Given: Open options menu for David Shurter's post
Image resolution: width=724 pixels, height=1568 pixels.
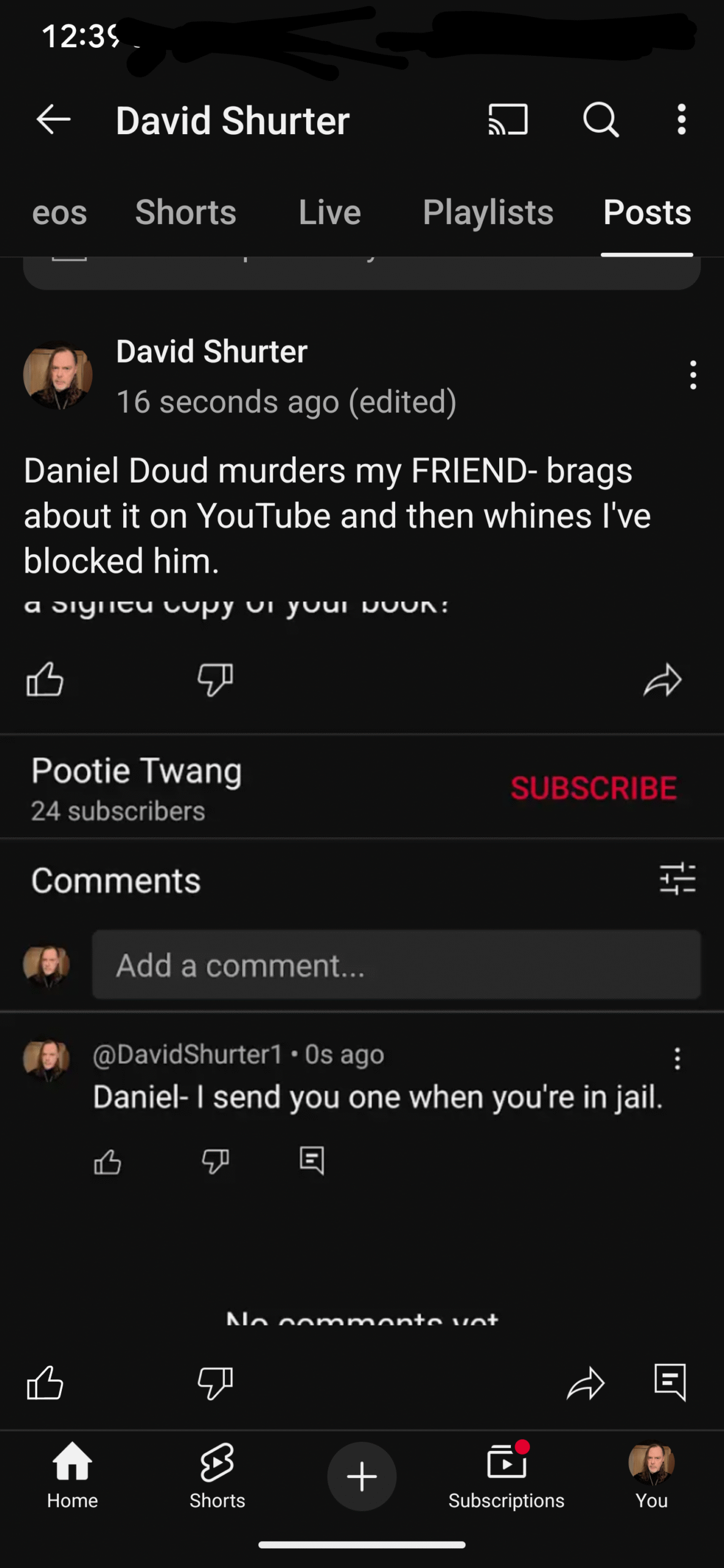Looking at the screenshot, I should (693, 375).
